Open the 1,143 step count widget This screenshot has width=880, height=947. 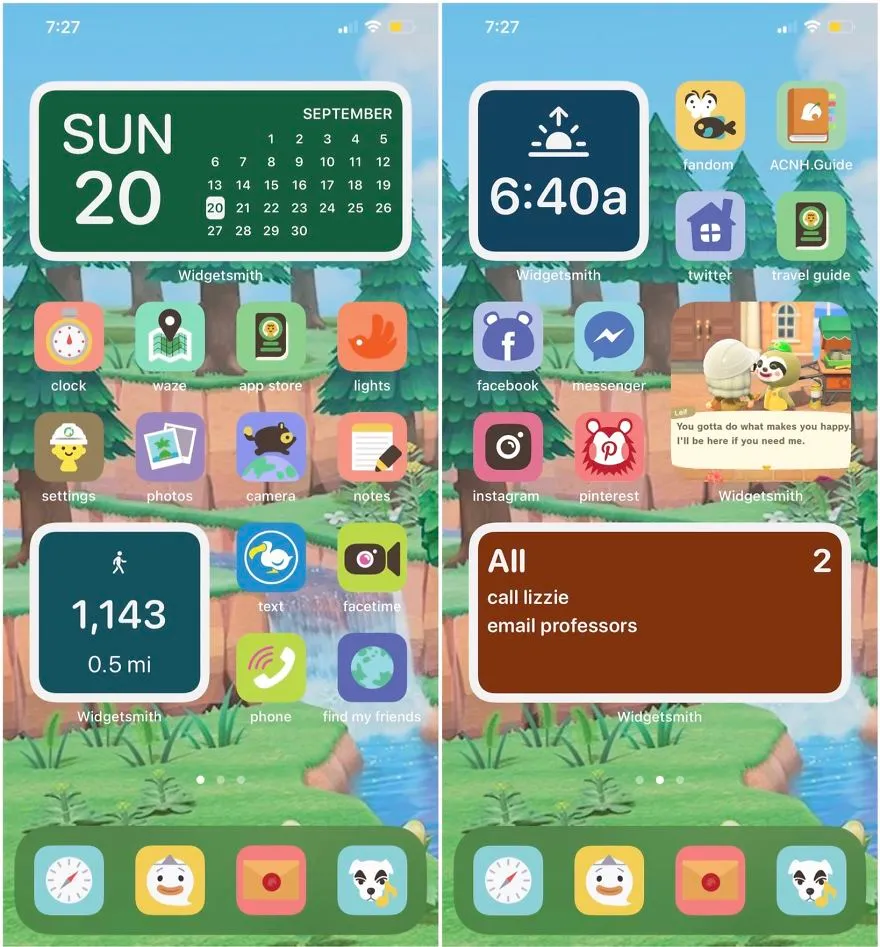point(120,613)
